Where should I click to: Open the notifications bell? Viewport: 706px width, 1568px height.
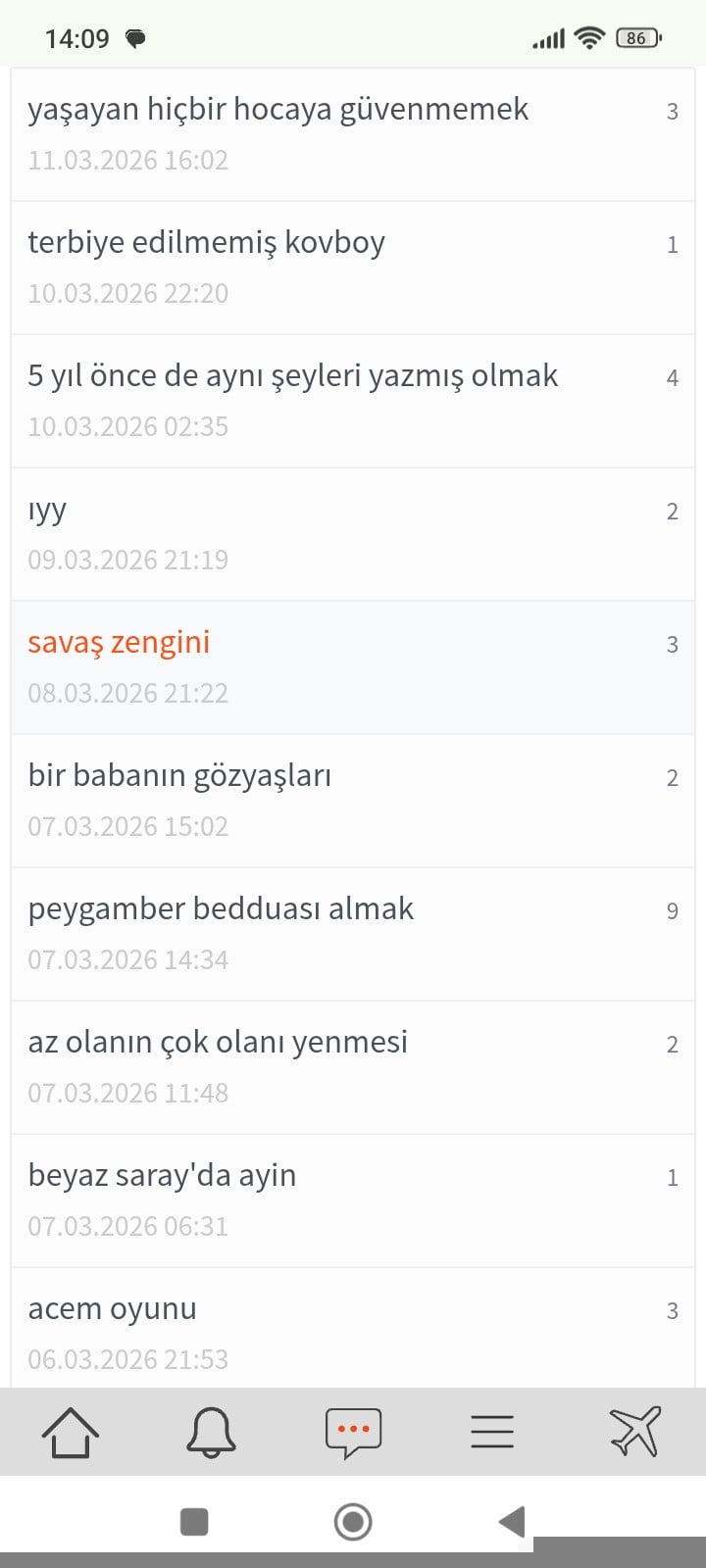[x=211, y=1432]
